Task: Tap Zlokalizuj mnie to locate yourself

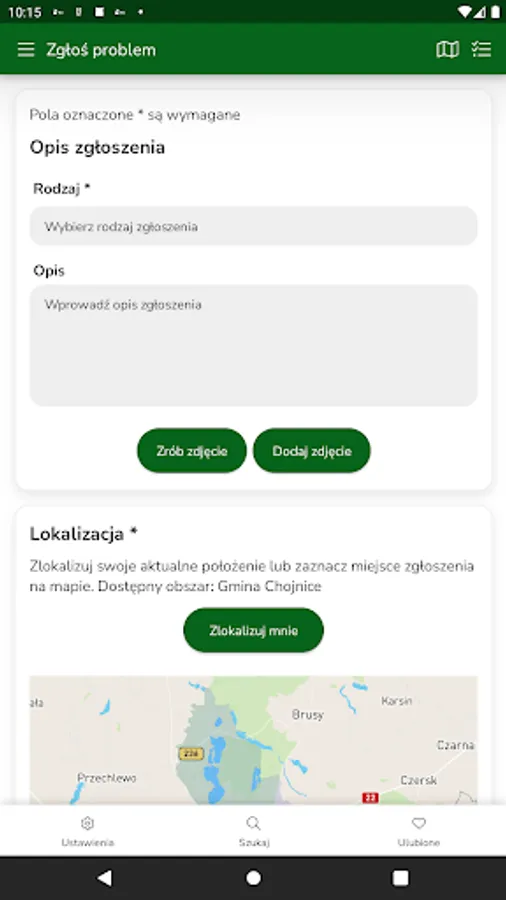Action: click(x=253, y=630)
